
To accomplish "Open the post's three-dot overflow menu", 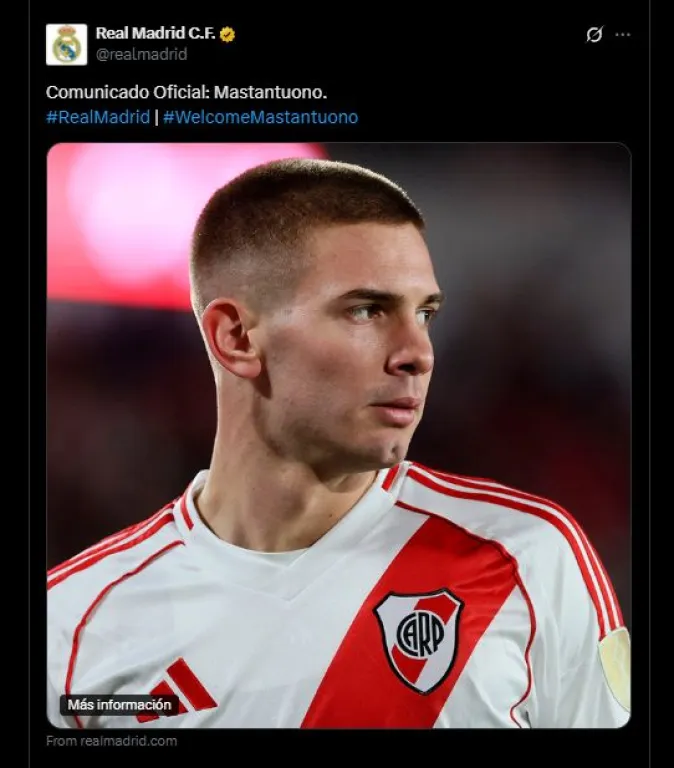I will [623, 34].
